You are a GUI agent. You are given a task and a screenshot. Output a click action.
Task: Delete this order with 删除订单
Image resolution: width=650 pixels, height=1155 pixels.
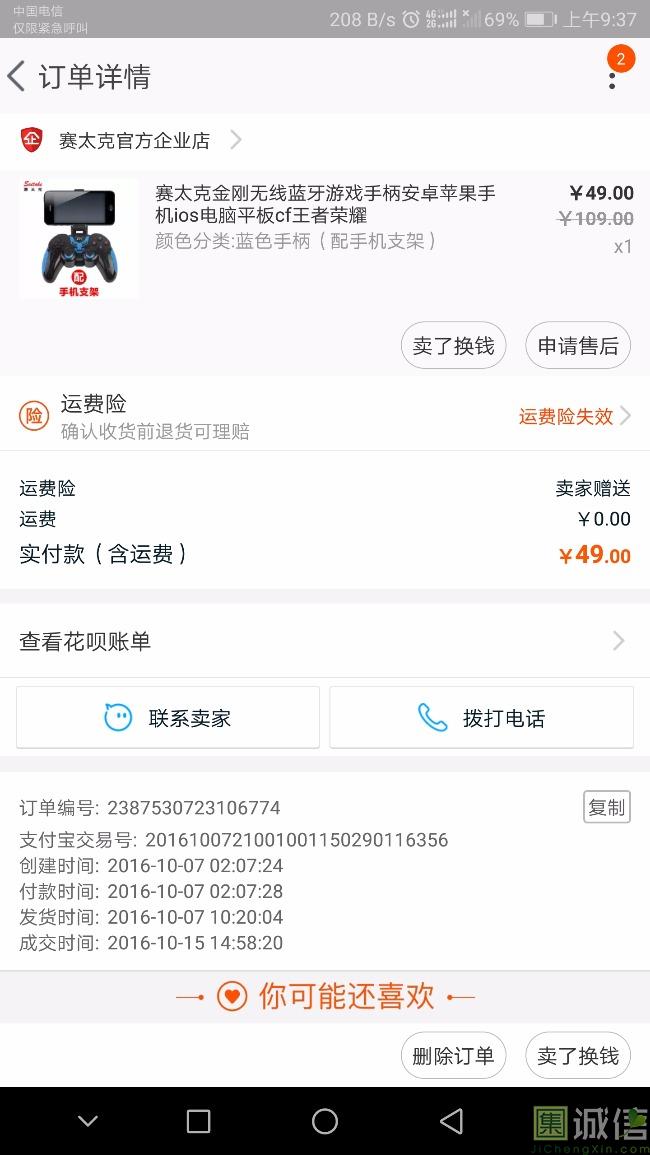pyautogui.click(x=453, y=1056)
